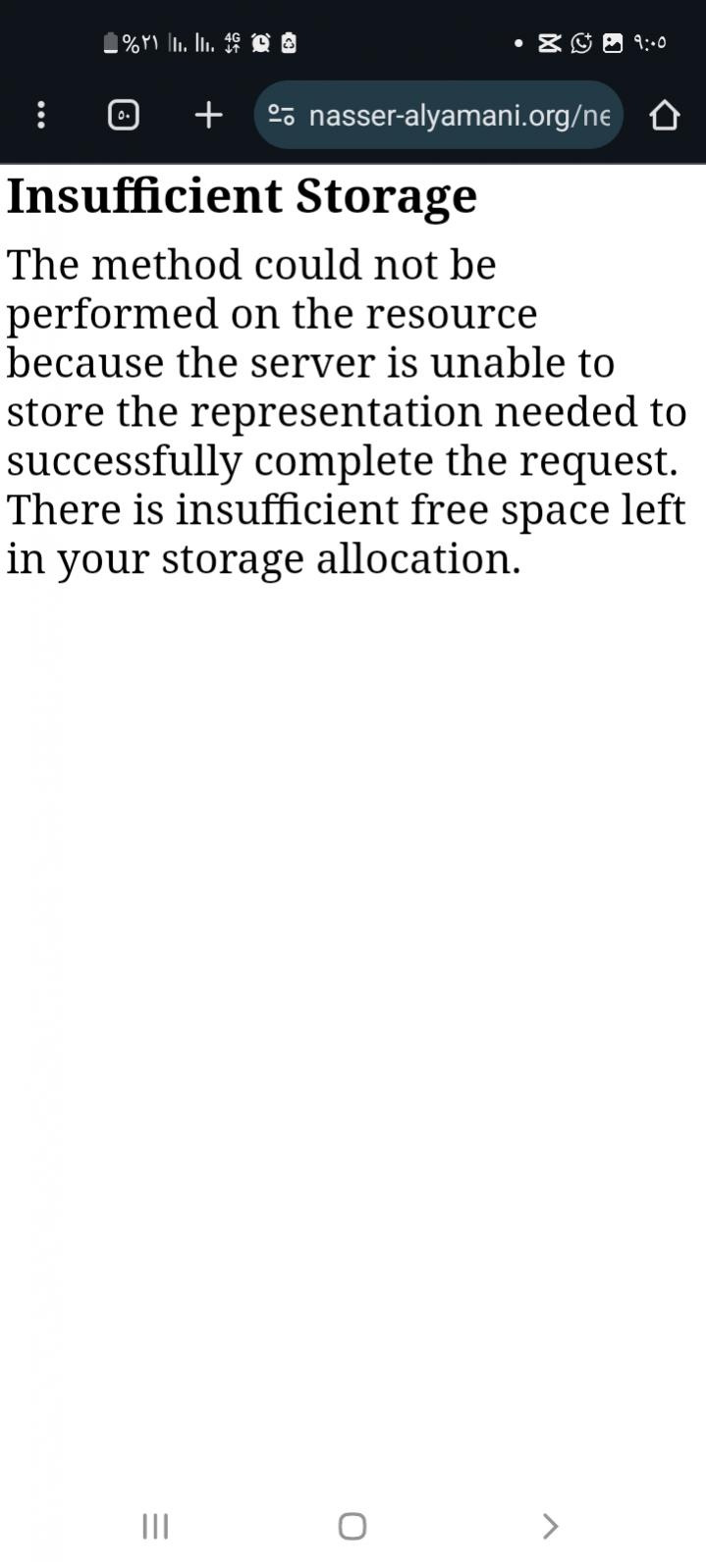706x1568 pixels.
Task: Add a new browser tab
Action: coord(208,115)
